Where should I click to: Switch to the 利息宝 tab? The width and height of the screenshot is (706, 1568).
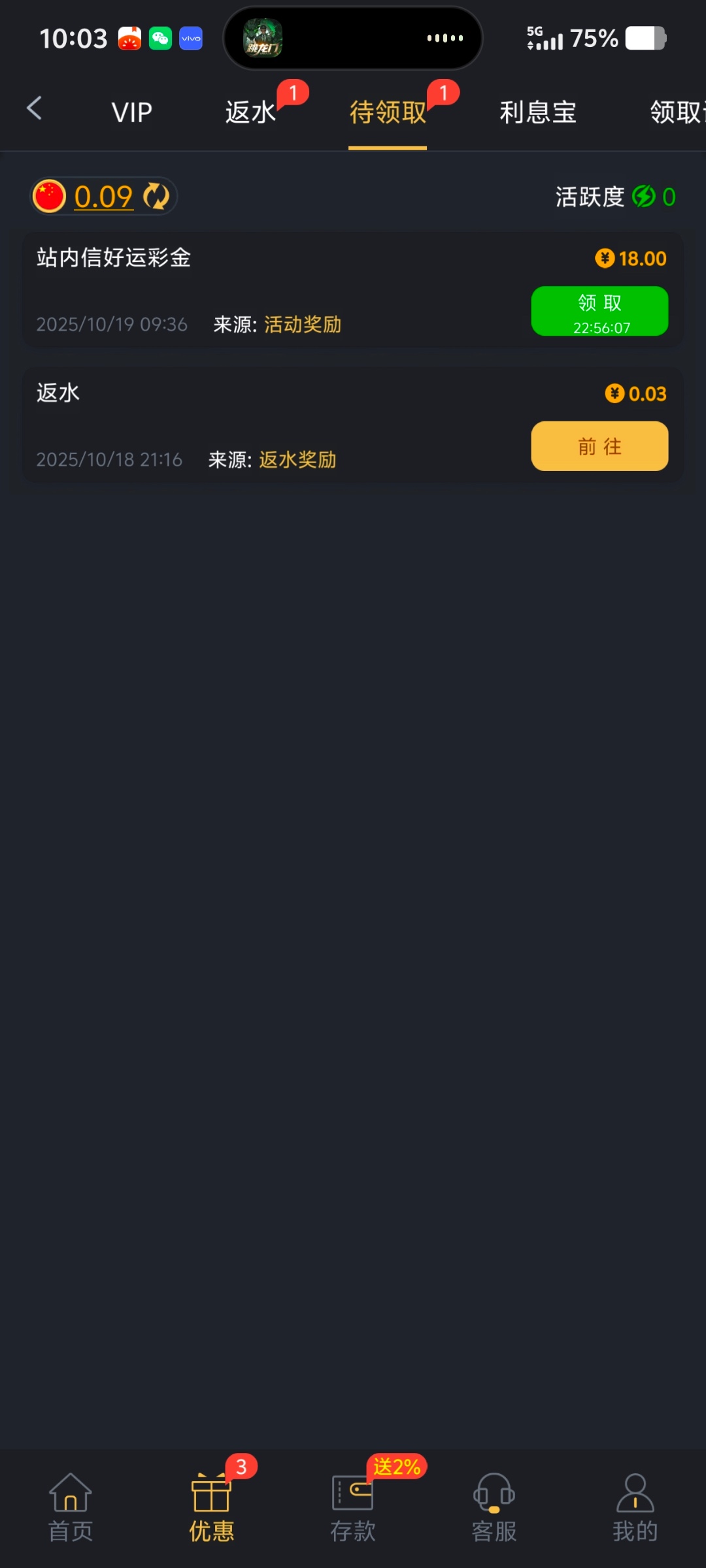(x=537, y=112)
